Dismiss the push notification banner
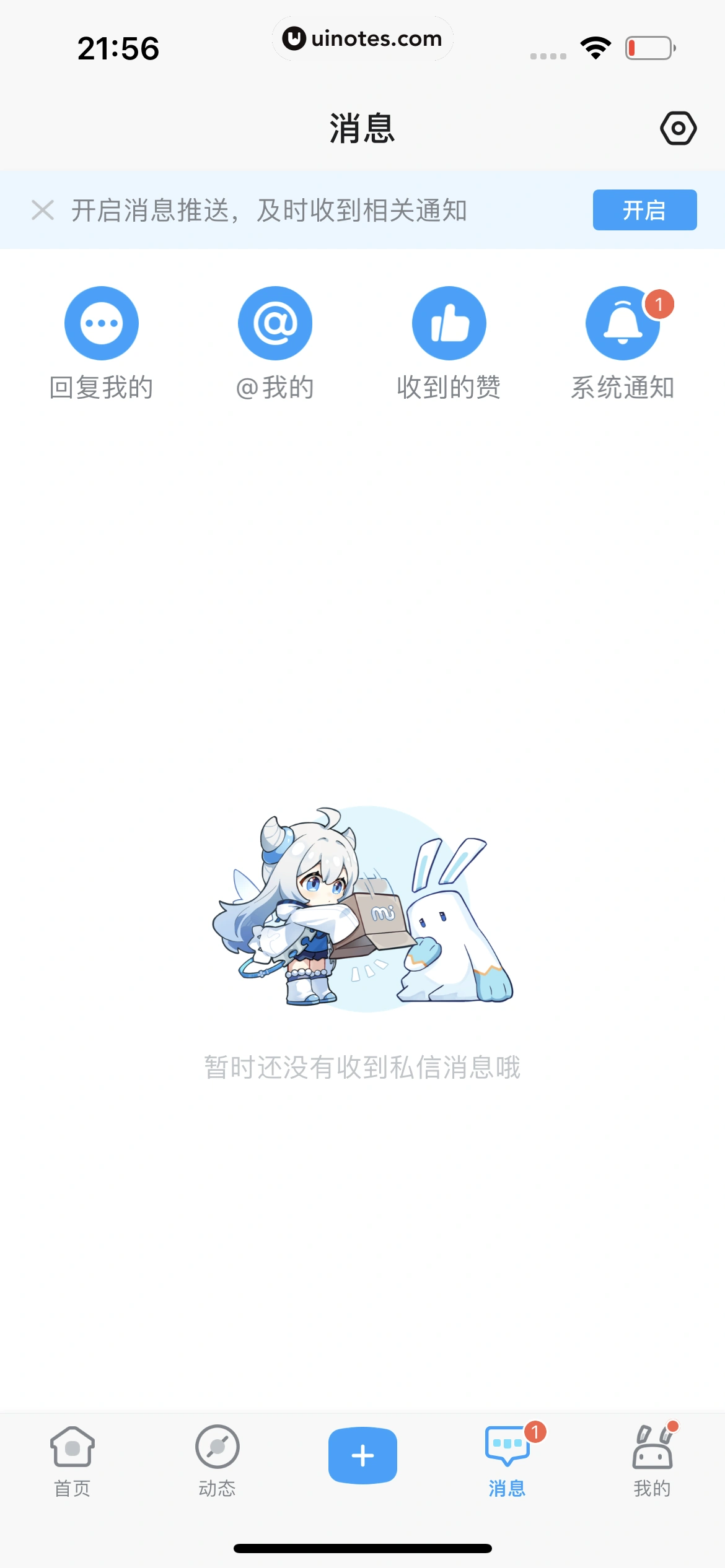Screen dimensions: 725x1568 point(43,210)
